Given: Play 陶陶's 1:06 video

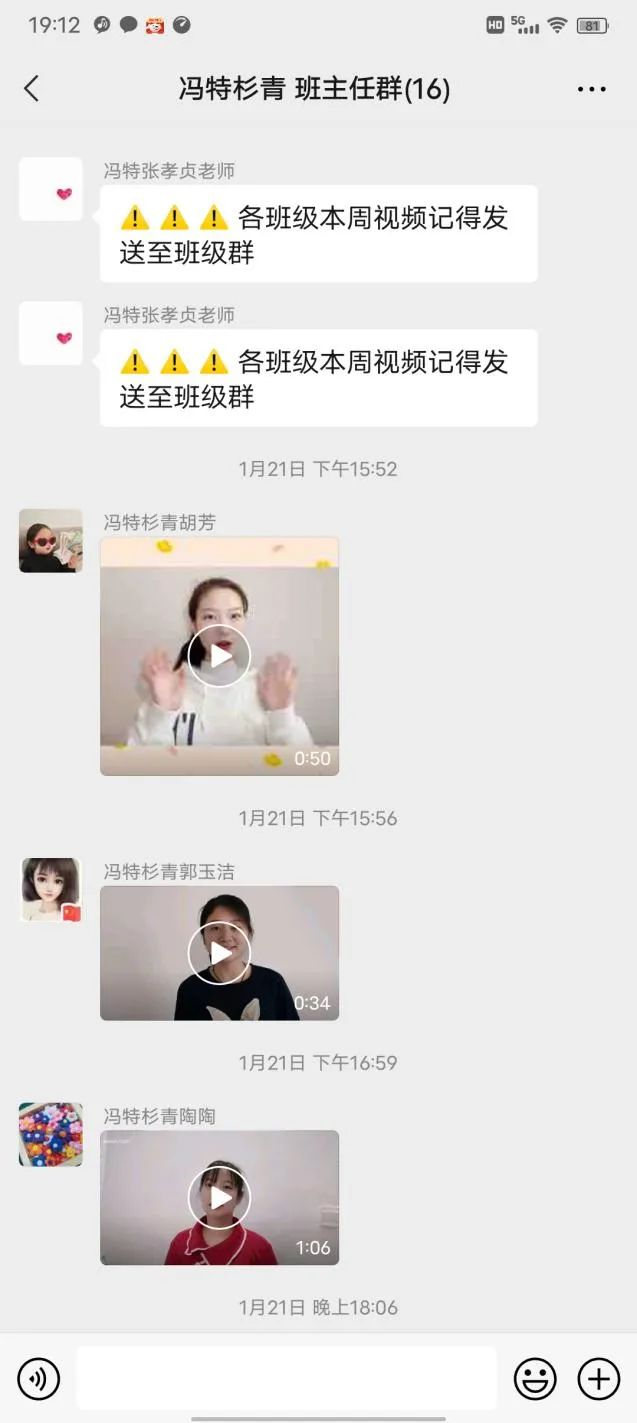Looking at the screenshot, I should [219, 1197].
